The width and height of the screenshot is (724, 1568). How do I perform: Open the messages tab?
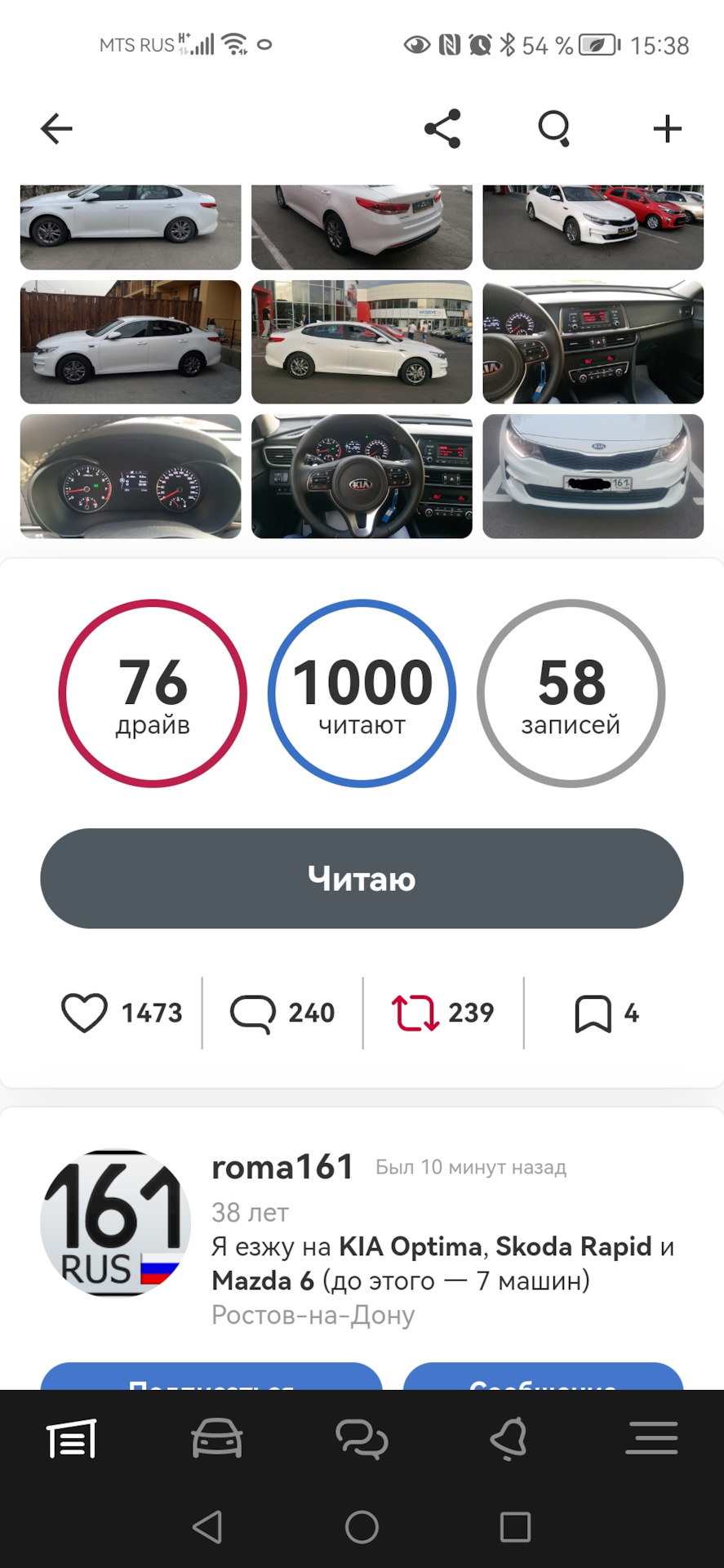(362, 1438)
